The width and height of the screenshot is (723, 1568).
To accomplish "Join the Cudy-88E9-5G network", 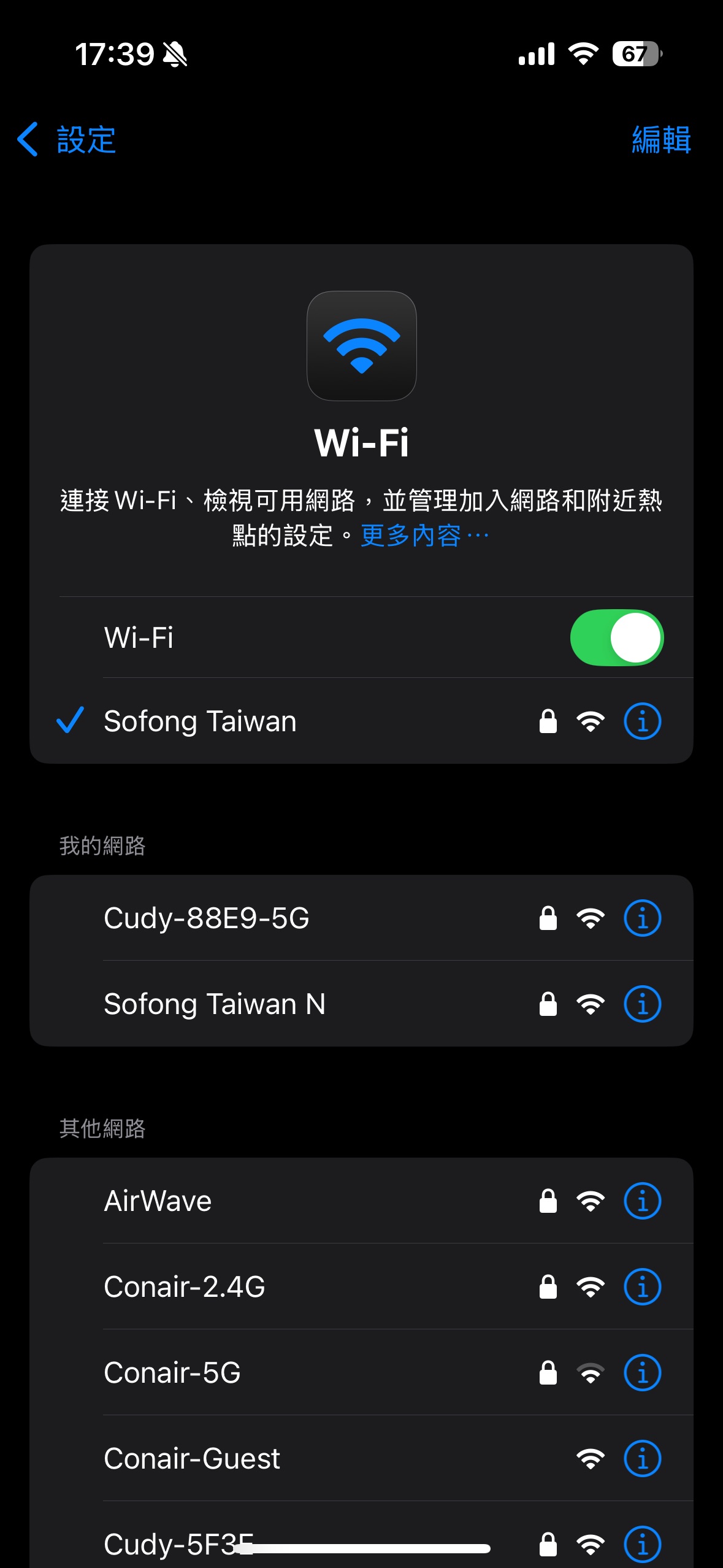I will point(207,918).
